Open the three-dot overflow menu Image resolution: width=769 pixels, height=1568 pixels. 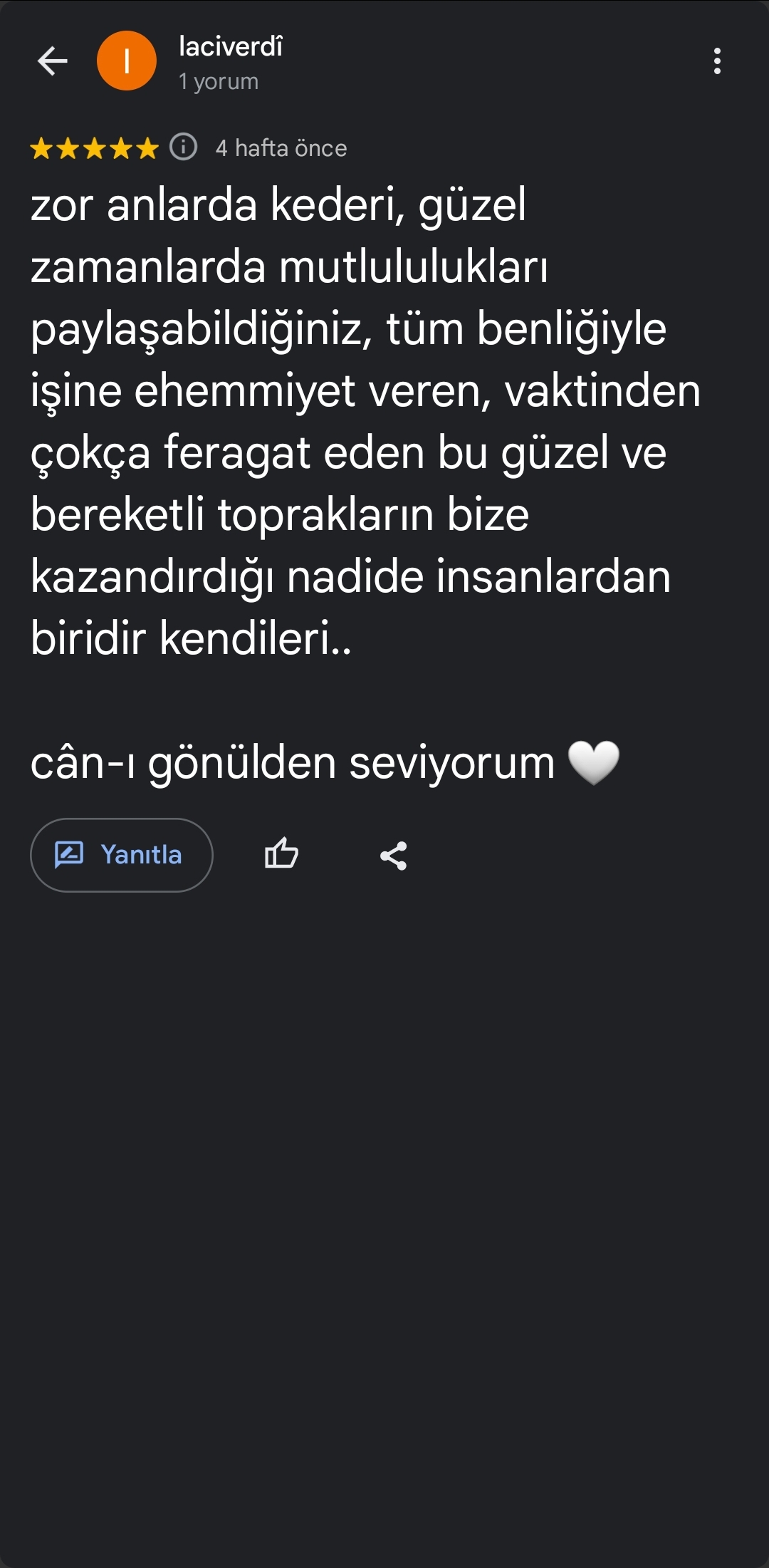tap(717, 61)
